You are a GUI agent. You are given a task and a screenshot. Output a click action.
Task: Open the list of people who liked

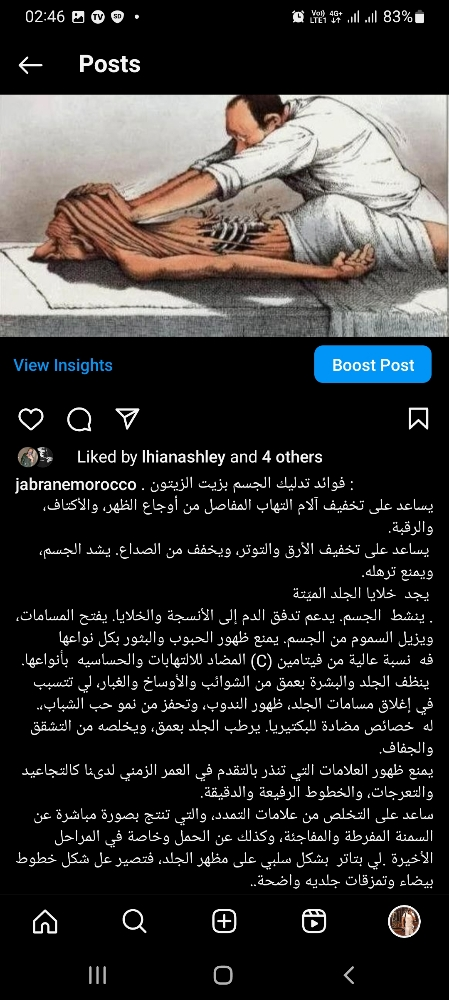[x=200, y=457]
